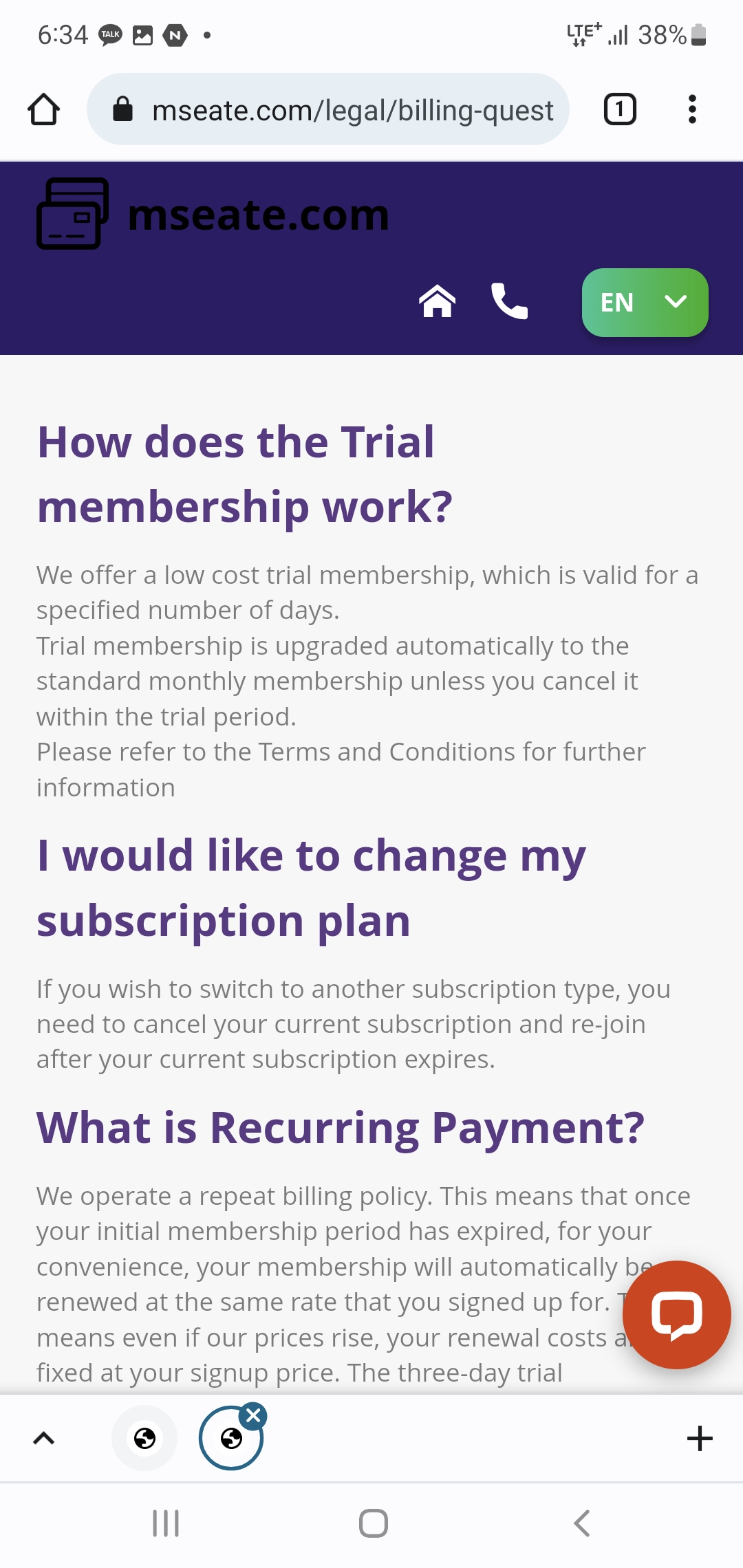Switch to the first tab thumbnail

tap(144, 1438)
